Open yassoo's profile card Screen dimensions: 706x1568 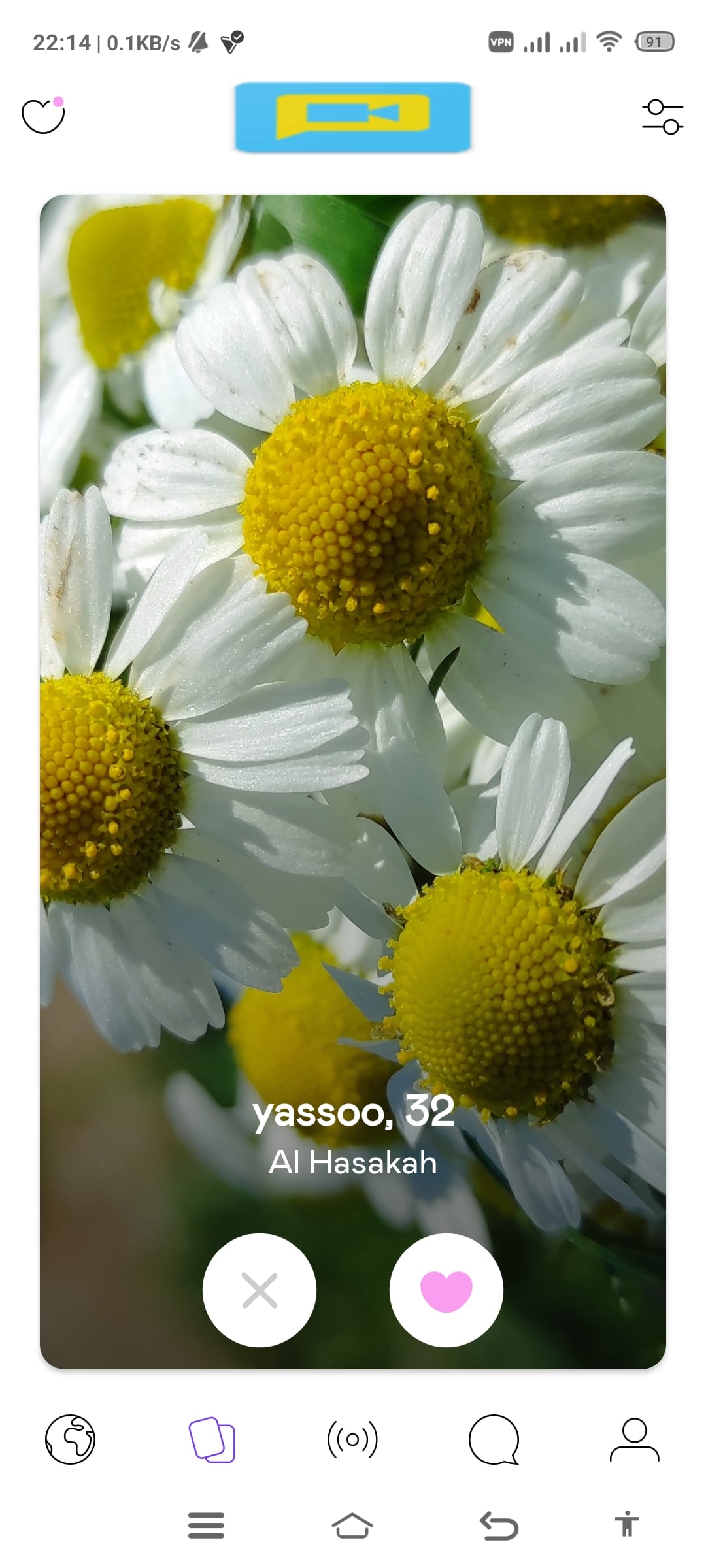[353, 653]
